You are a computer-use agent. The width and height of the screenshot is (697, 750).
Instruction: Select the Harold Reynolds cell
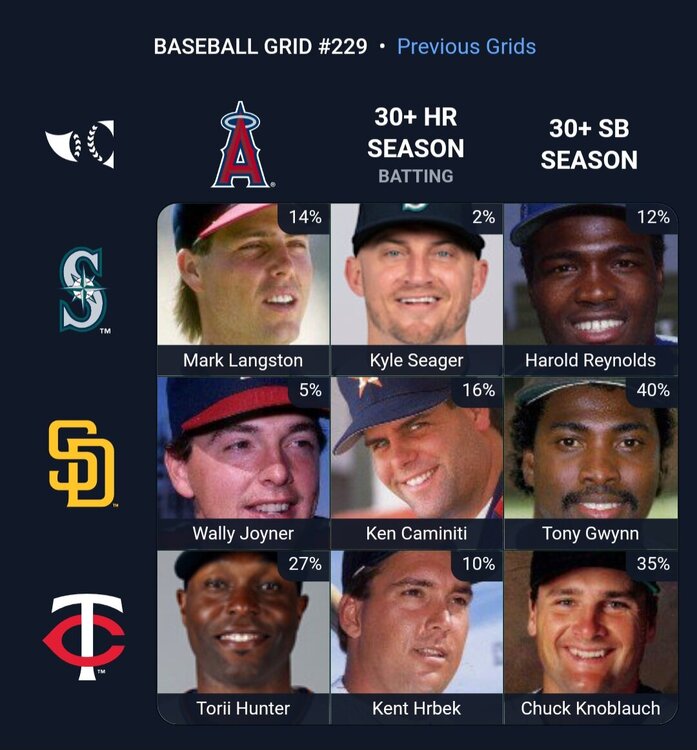[590, 288]
